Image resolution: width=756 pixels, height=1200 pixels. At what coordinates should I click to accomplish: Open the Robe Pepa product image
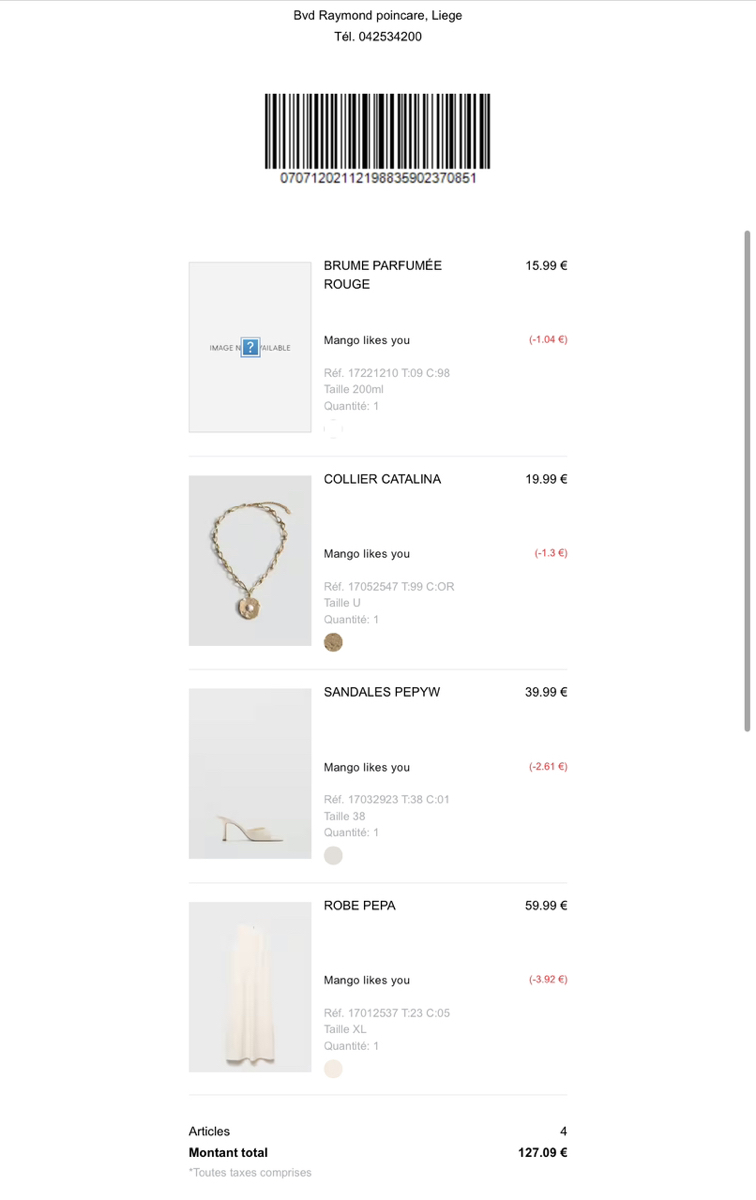tap(250, 987)
